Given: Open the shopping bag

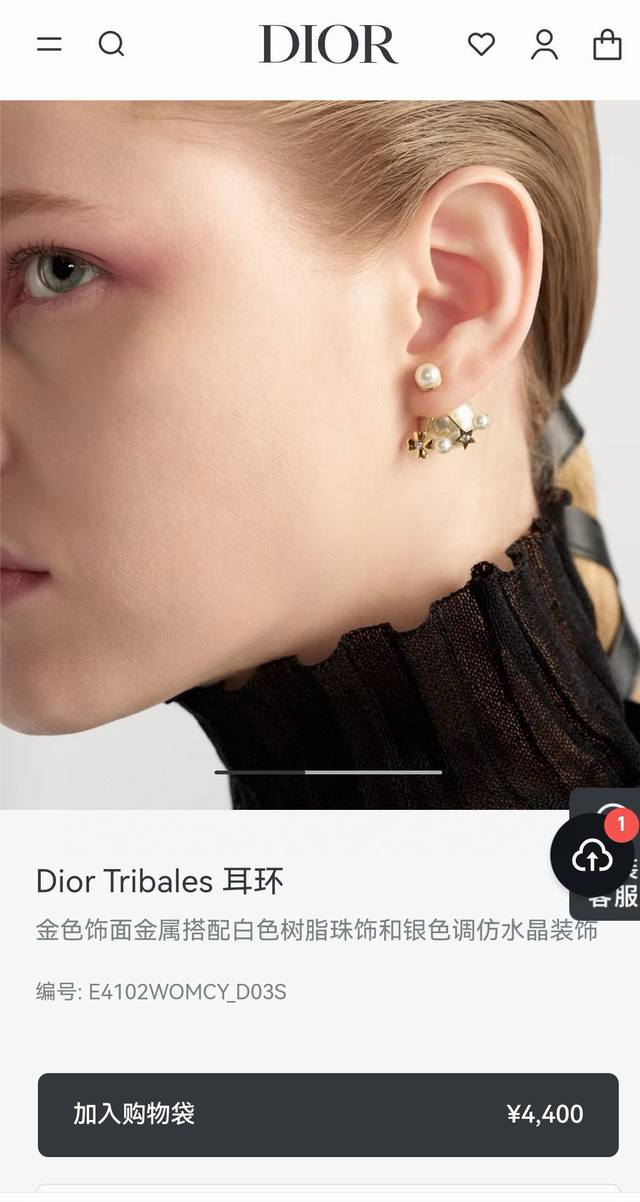Looking at the screenshot, I should point(607,44).
